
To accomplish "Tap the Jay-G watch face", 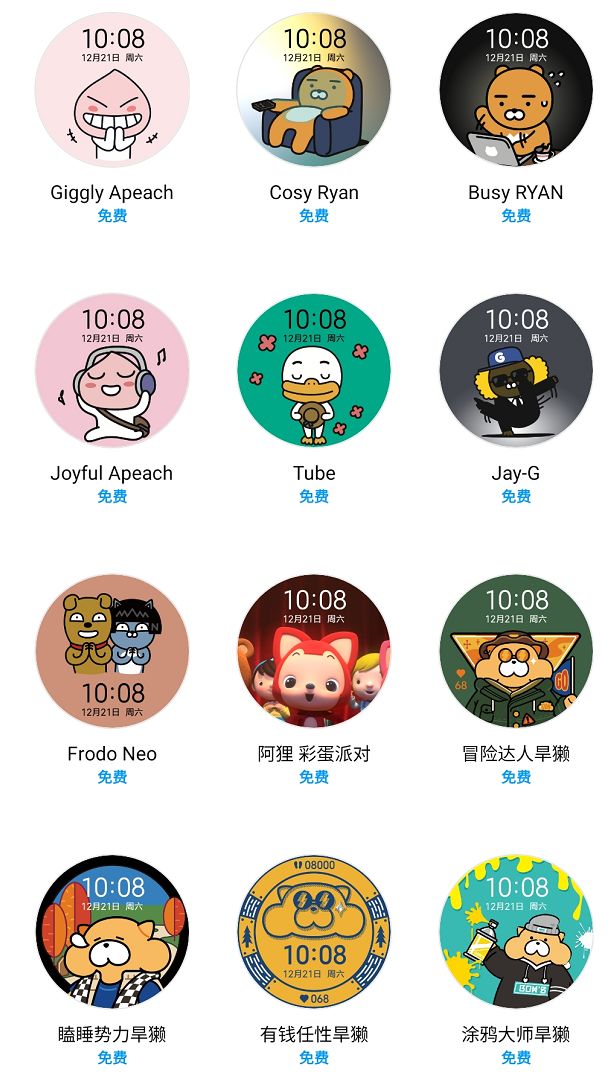I will [x=516, y=371].
